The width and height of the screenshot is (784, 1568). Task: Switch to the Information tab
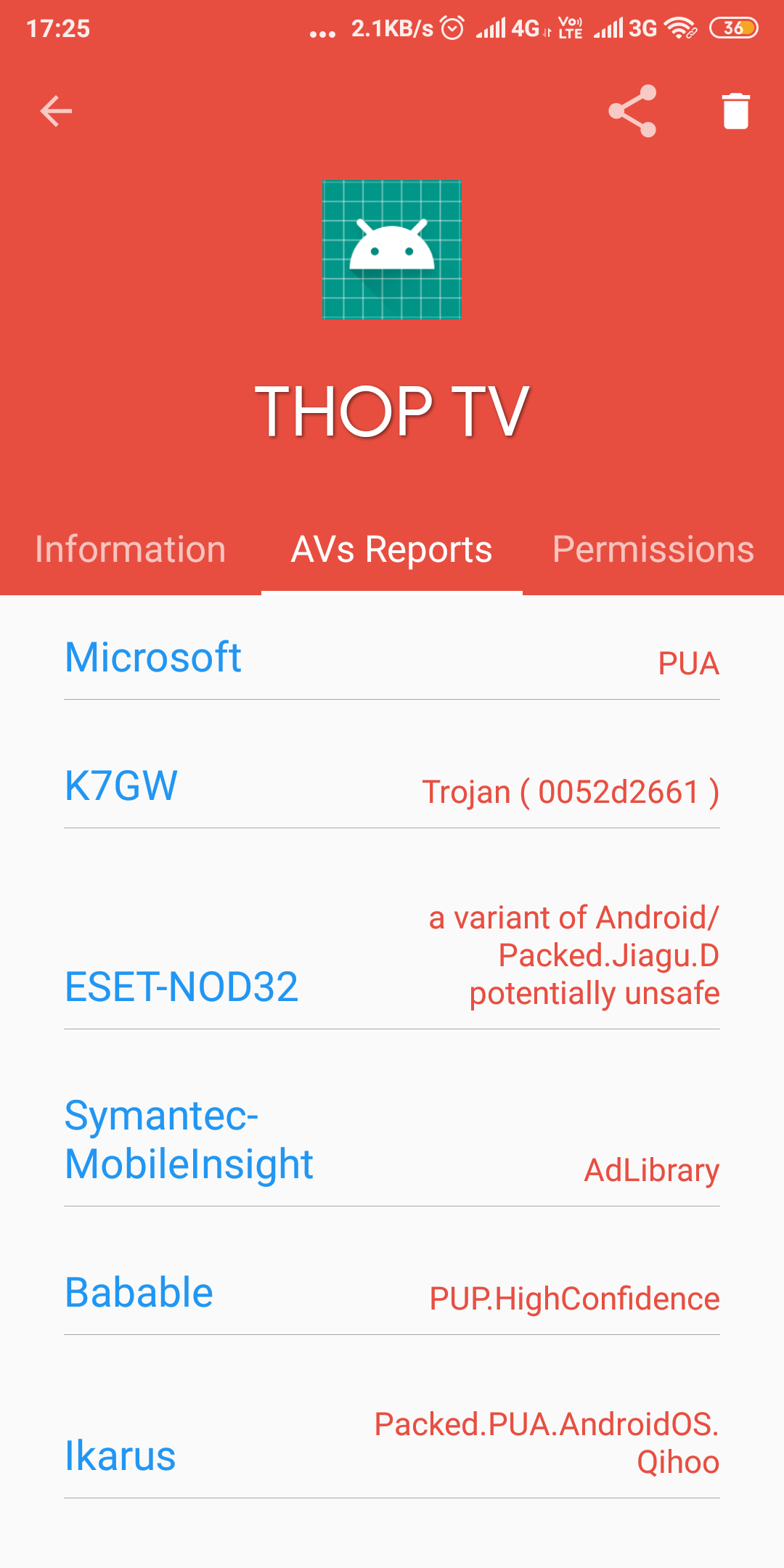tap(131, 550)
